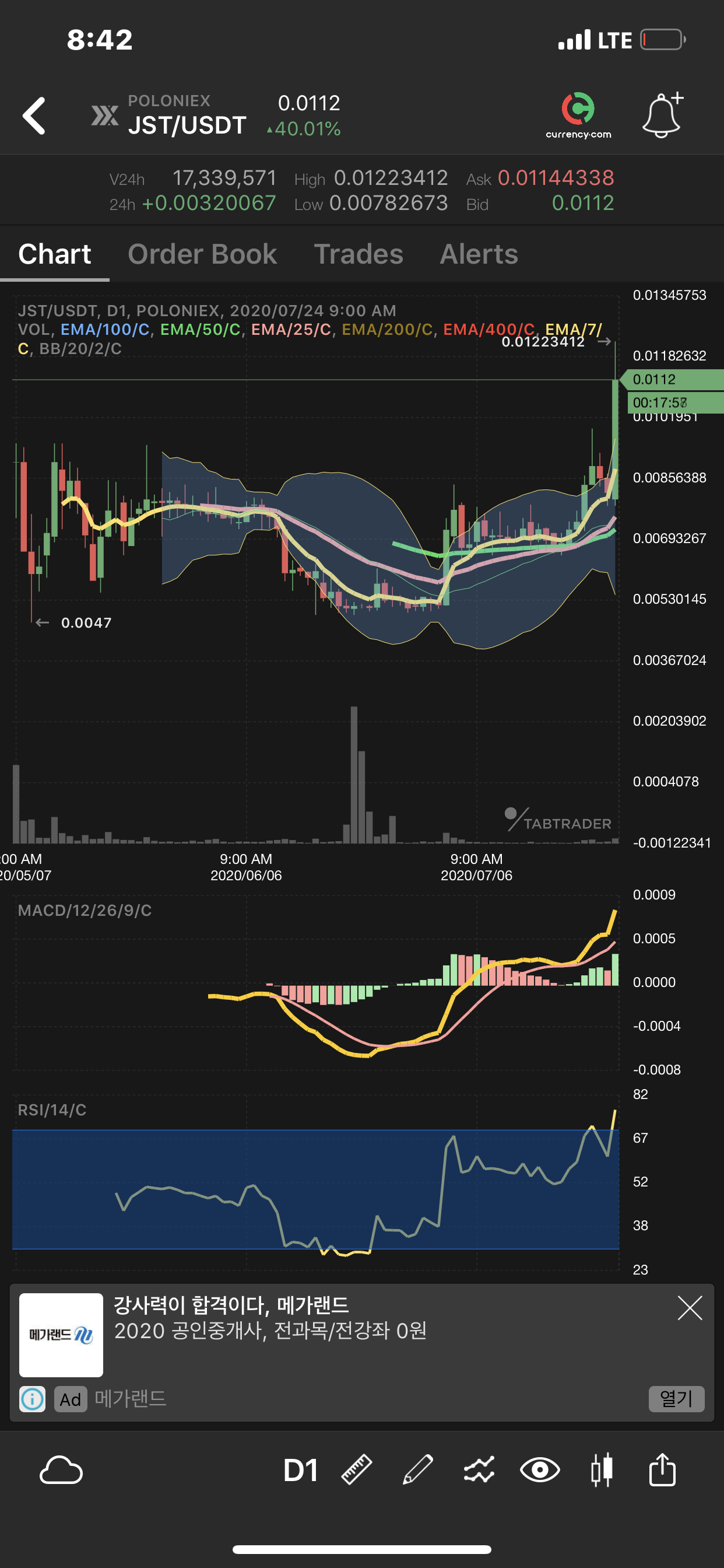Open the cloud sync icon
This screenshot has height=1568, width=724.
pyautogui.click(x=61, y=1471)
